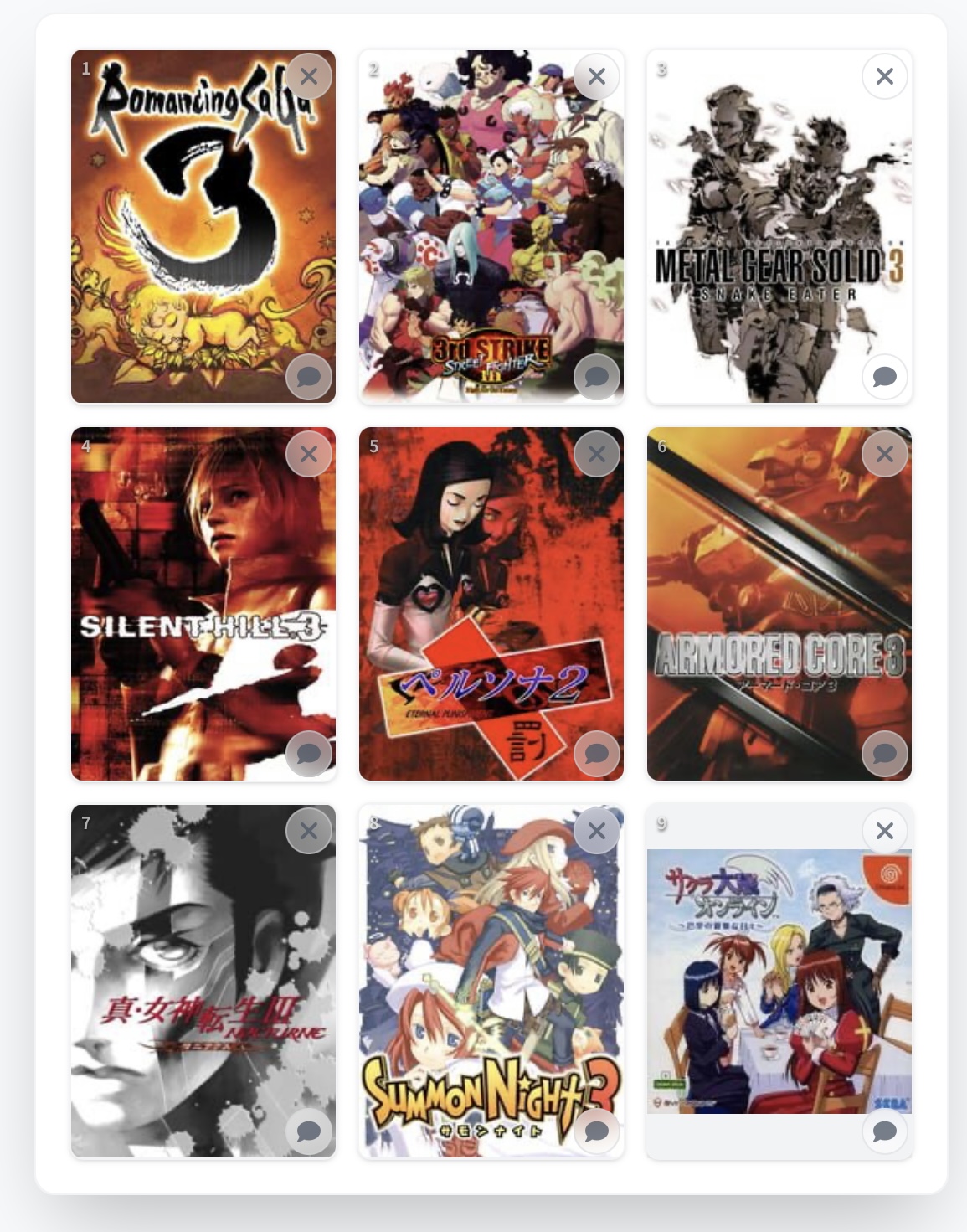Delete the Shin Megami Tensei Nocturne tile
The image size is (967, 1232).
309,831
